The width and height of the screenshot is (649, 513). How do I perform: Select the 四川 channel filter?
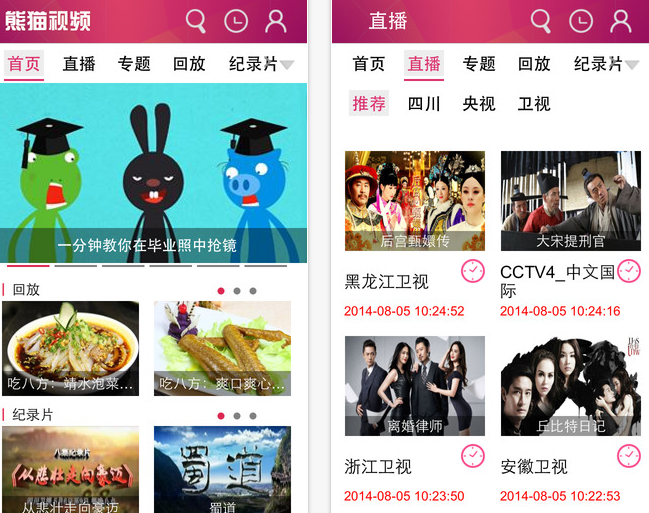[x=424, y=103]
